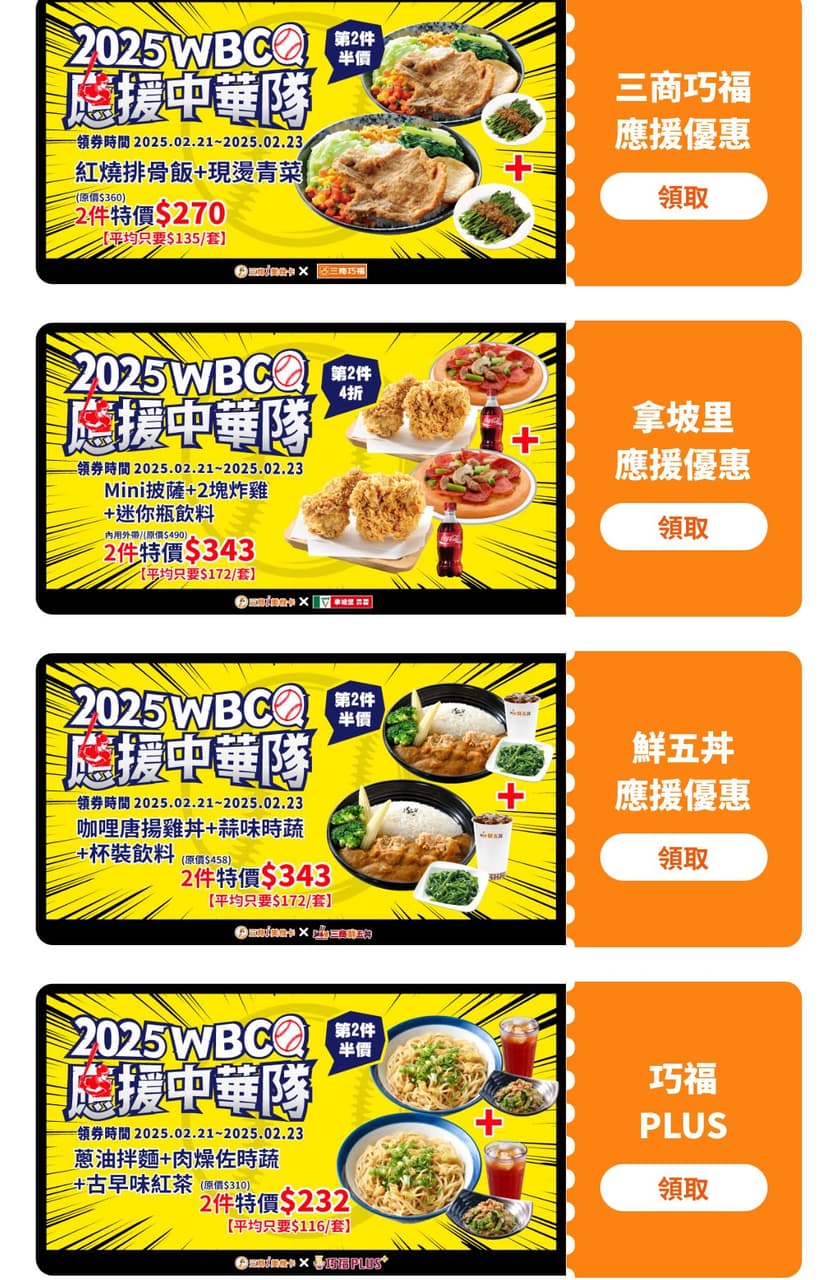The width and height of the screenshot is (837, 1280).
Task: View the 蔥油拌麵+肉燥佐時蔬 coupon banner
Action: click(x=300, y=1129)
